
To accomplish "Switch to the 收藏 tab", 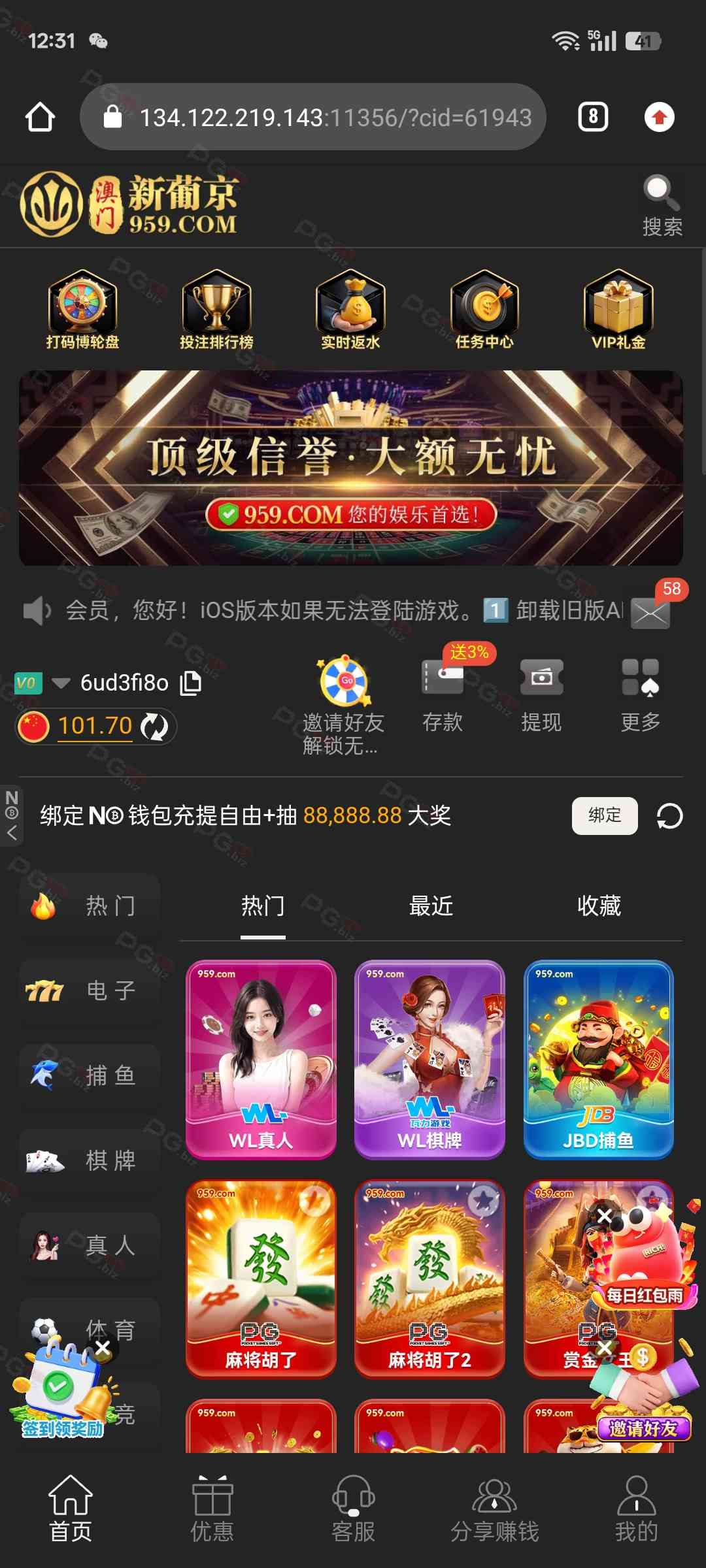I will [599, 906].
